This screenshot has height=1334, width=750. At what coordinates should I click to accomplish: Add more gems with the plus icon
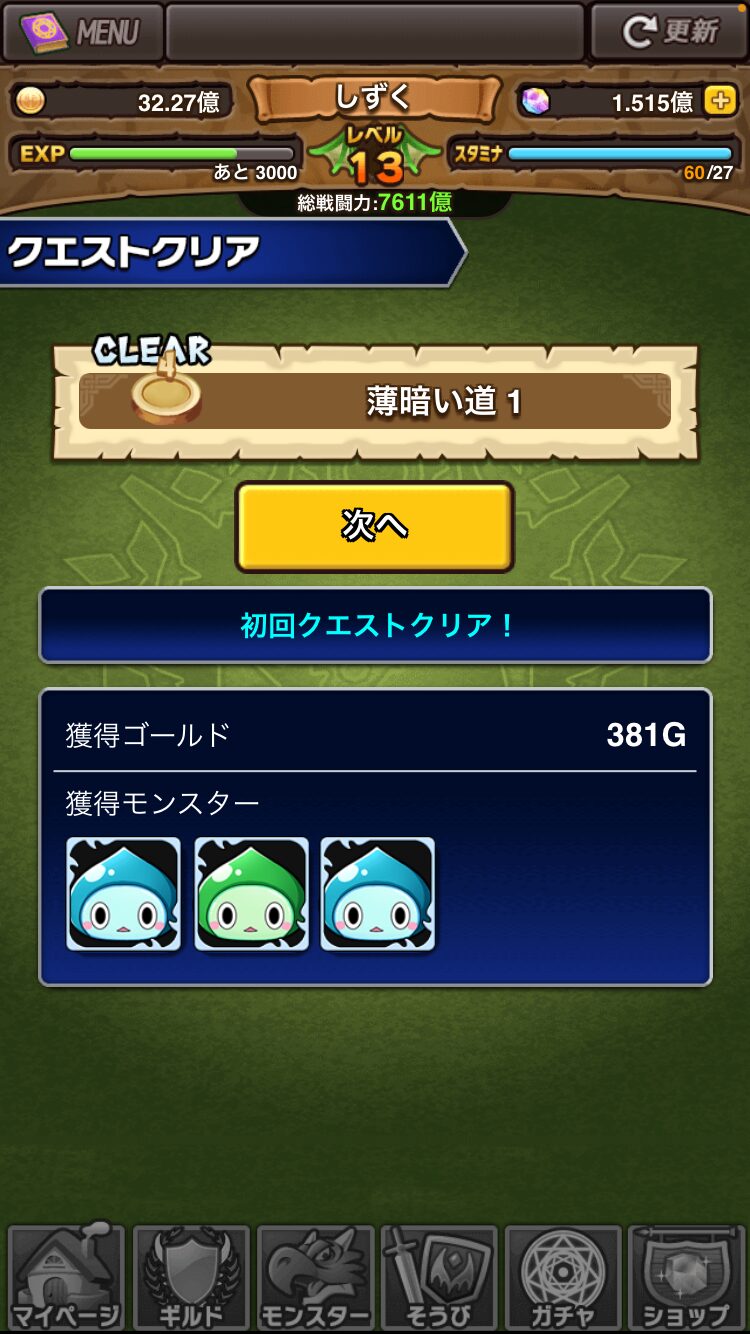pos(718,101)
